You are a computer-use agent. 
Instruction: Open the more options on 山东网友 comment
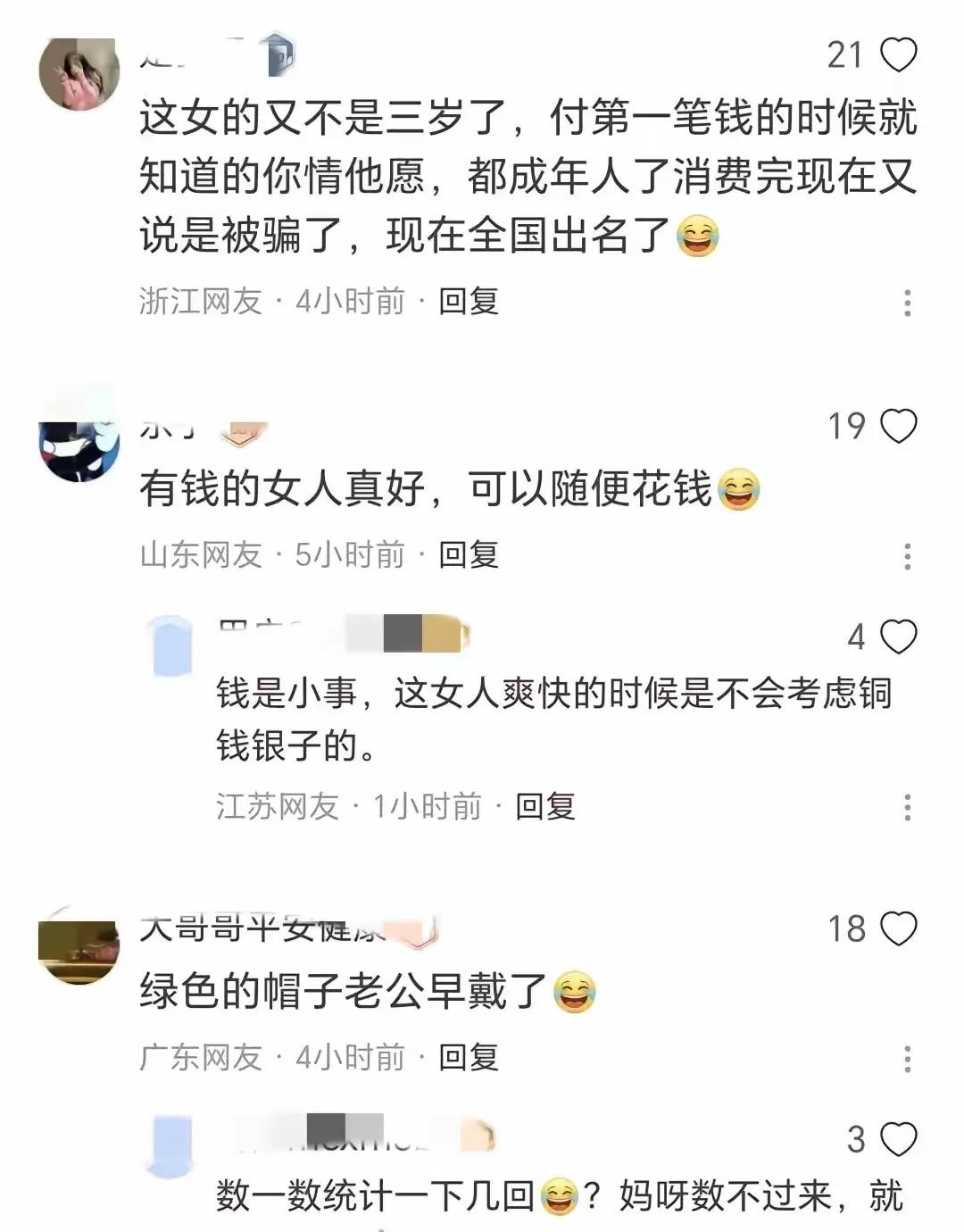pyautogui.click(x=907, y=556)
